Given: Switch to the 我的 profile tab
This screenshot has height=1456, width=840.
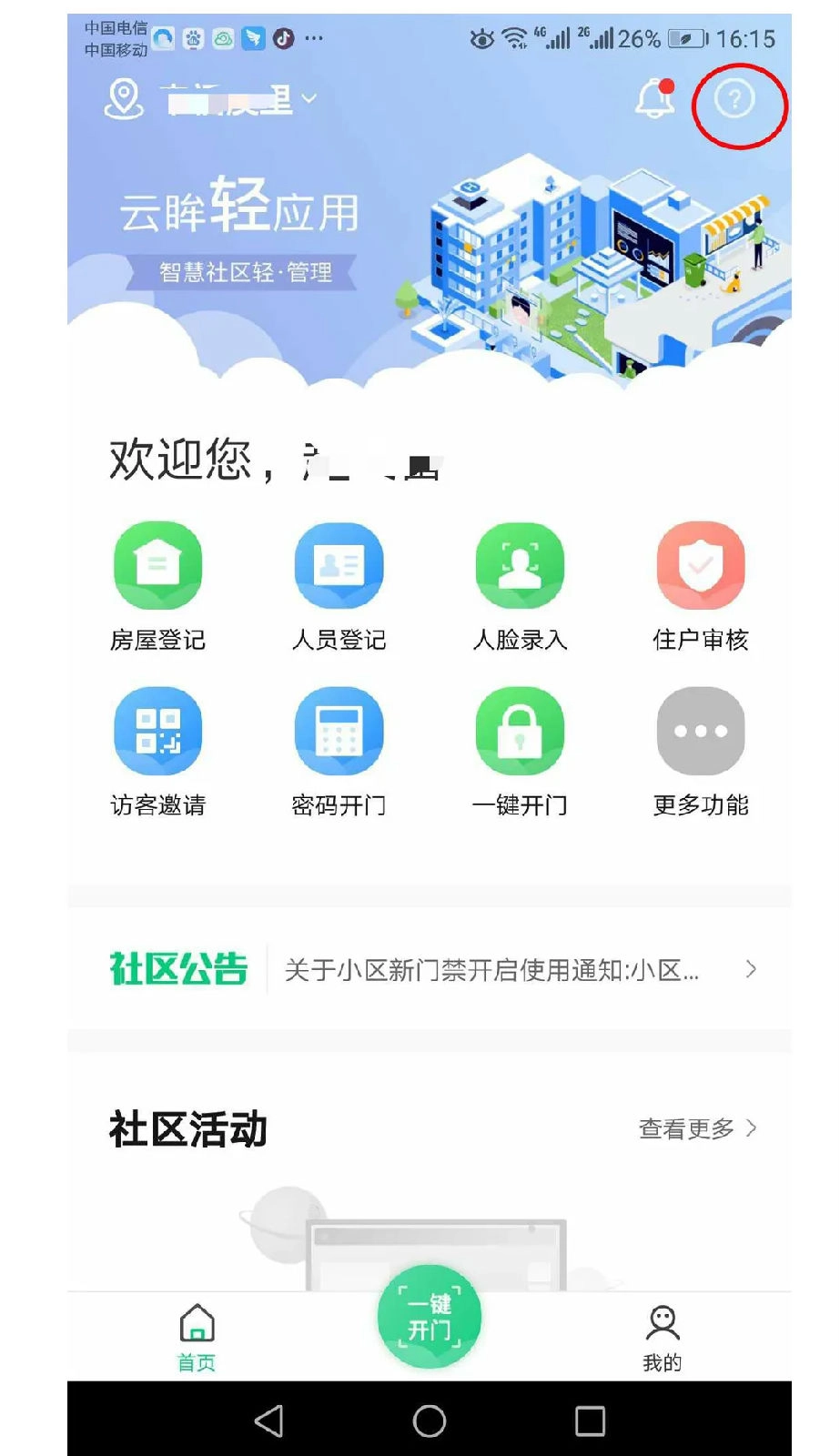Looking at the screenshot, I should coord(662,1336).
